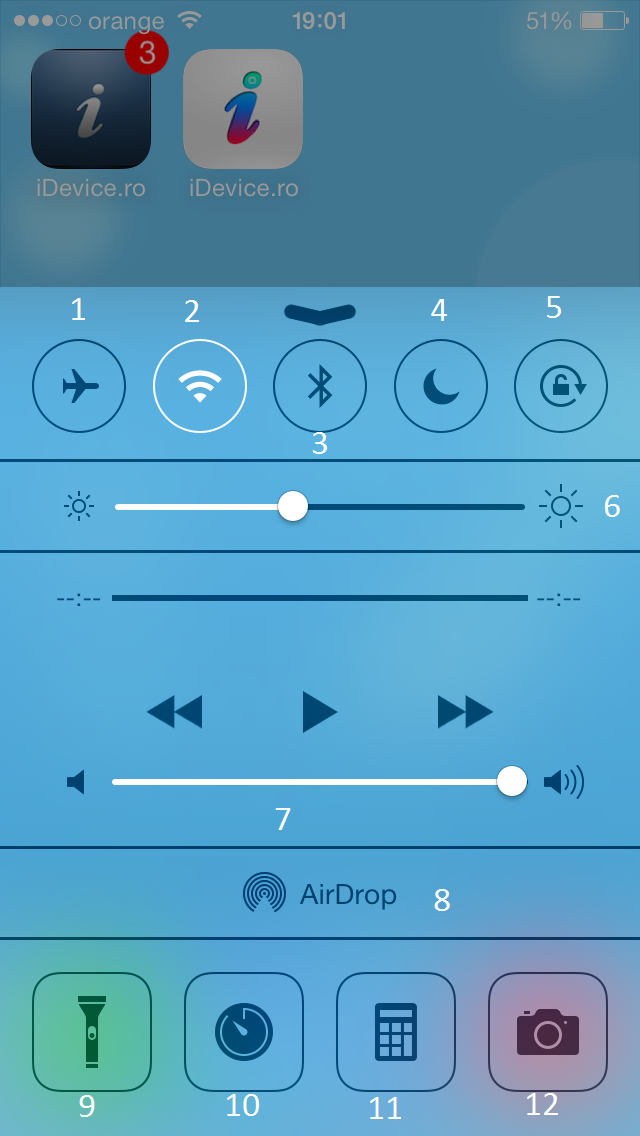
Task: Close Control Center using the grabber chevron
Action: (320, 314)
